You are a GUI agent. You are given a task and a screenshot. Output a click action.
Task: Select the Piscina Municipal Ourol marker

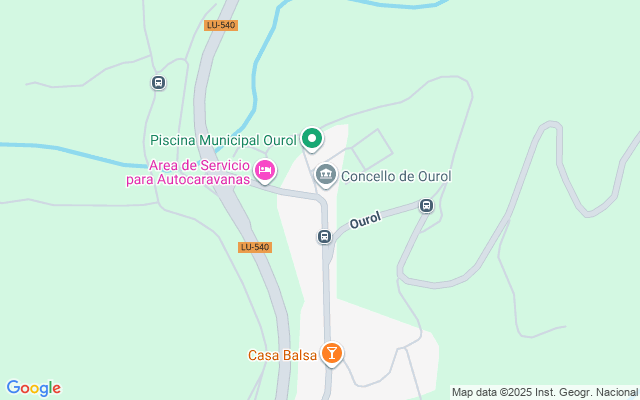click(x=311, y=139)
